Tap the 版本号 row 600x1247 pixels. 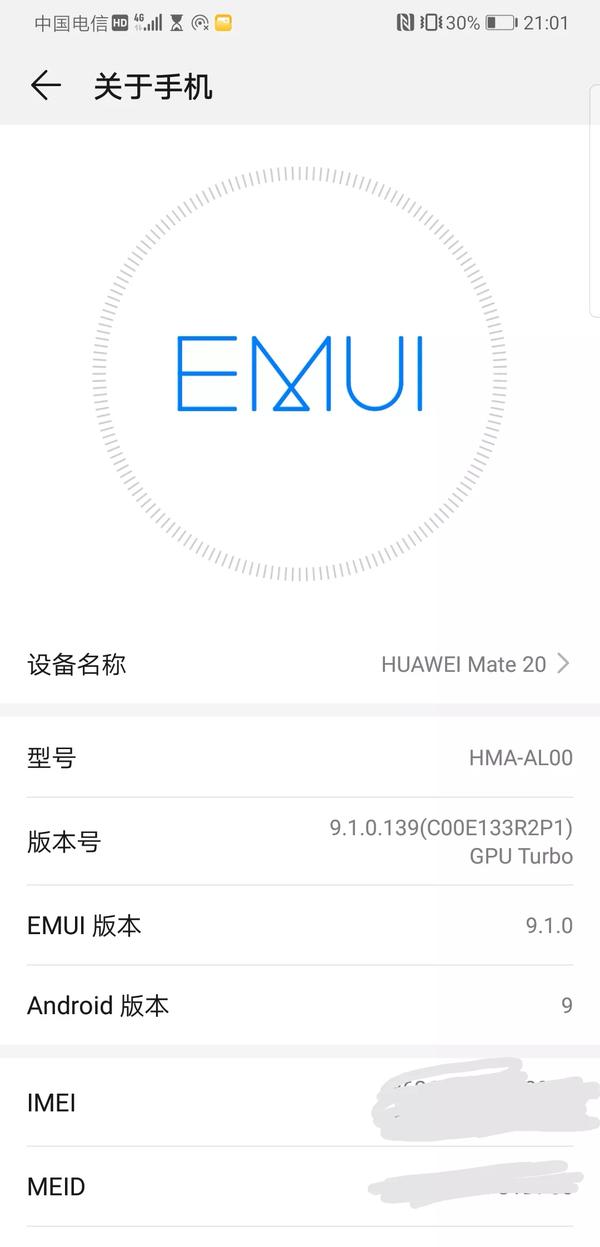[x=300, y=842]
